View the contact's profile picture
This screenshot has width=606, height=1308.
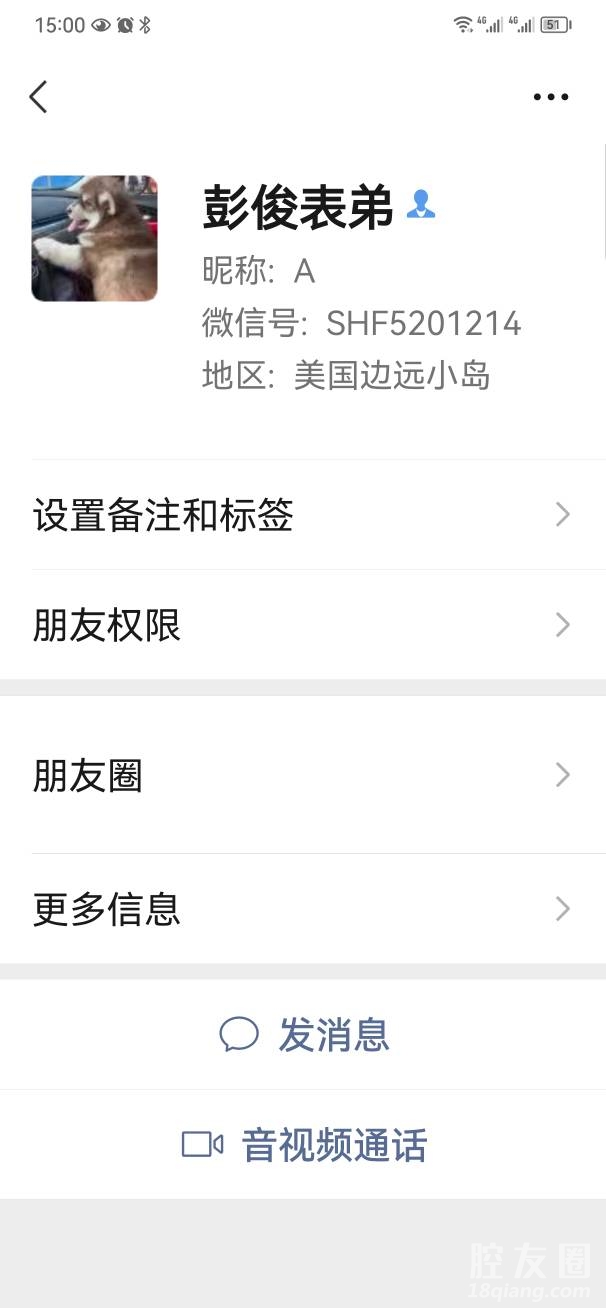point(94,238)
